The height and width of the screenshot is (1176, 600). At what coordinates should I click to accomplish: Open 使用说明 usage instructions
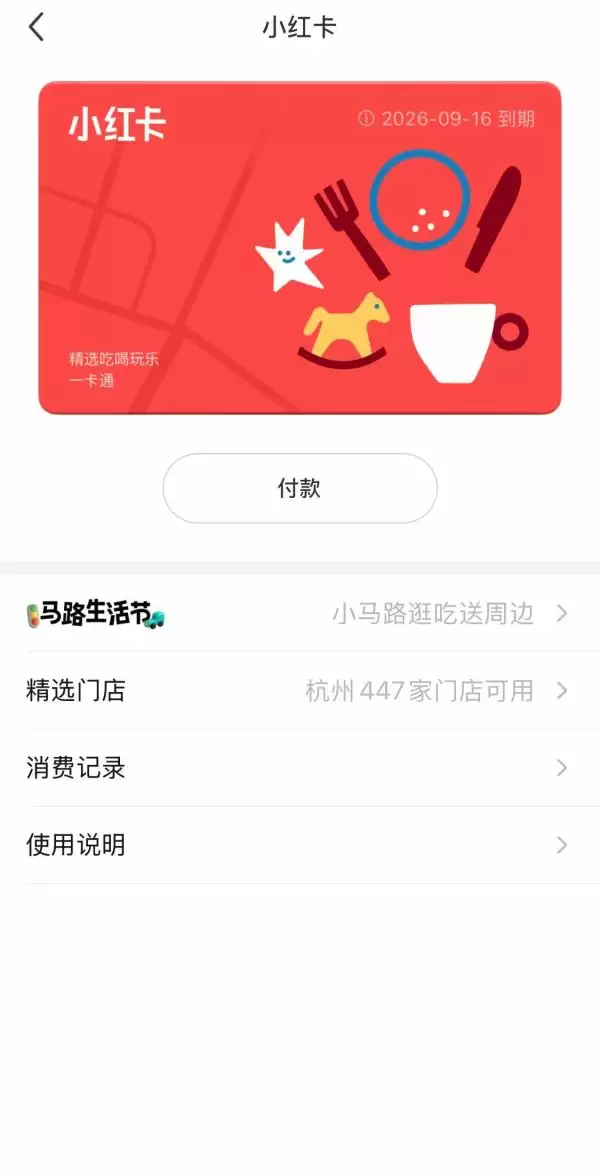pos(300,845)
